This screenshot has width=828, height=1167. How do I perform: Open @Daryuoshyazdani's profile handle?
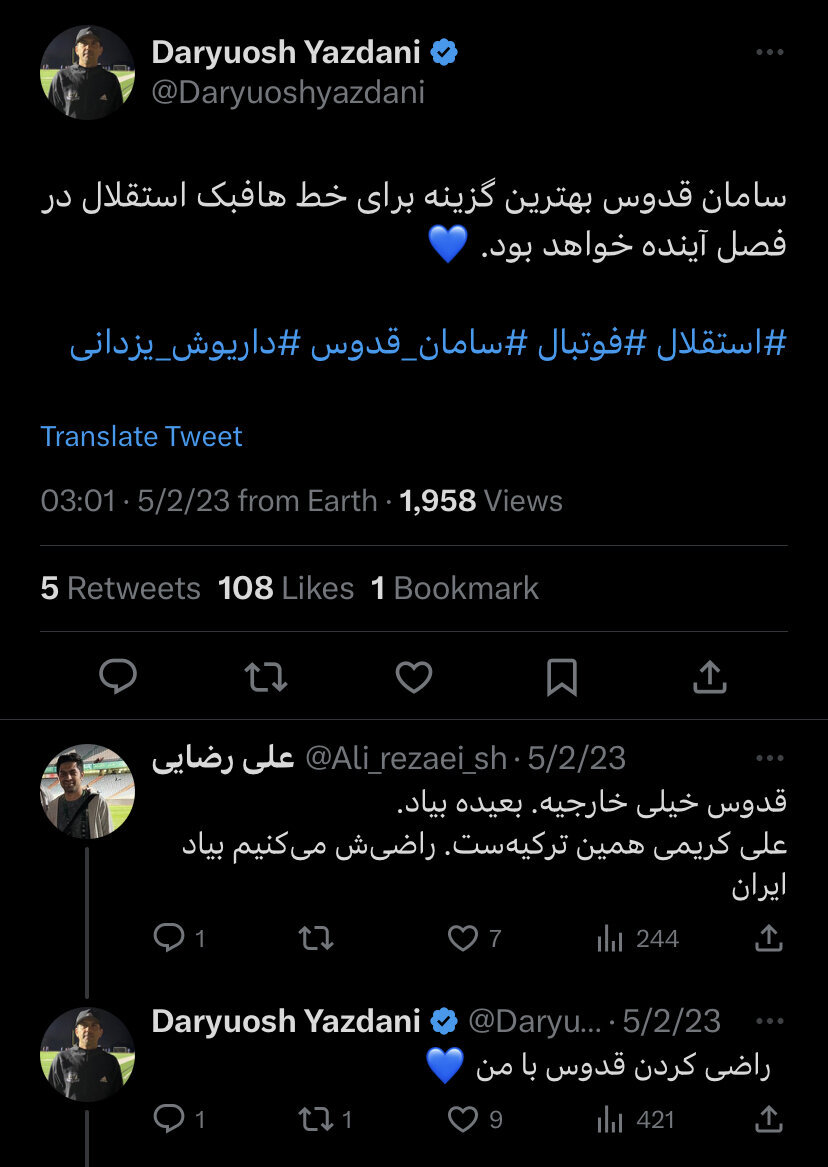point(290,93)
